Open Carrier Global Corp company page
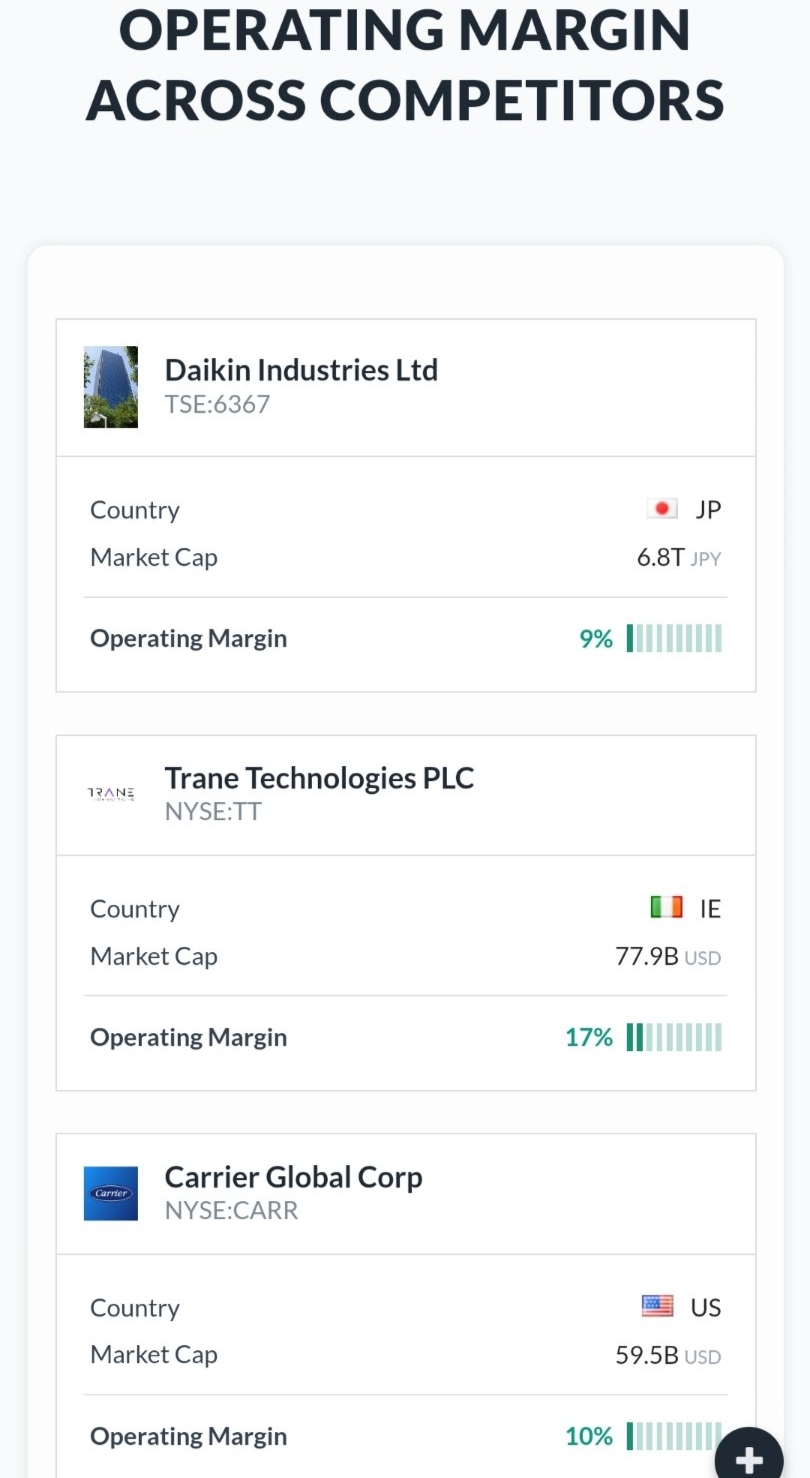 [293, 1177]
